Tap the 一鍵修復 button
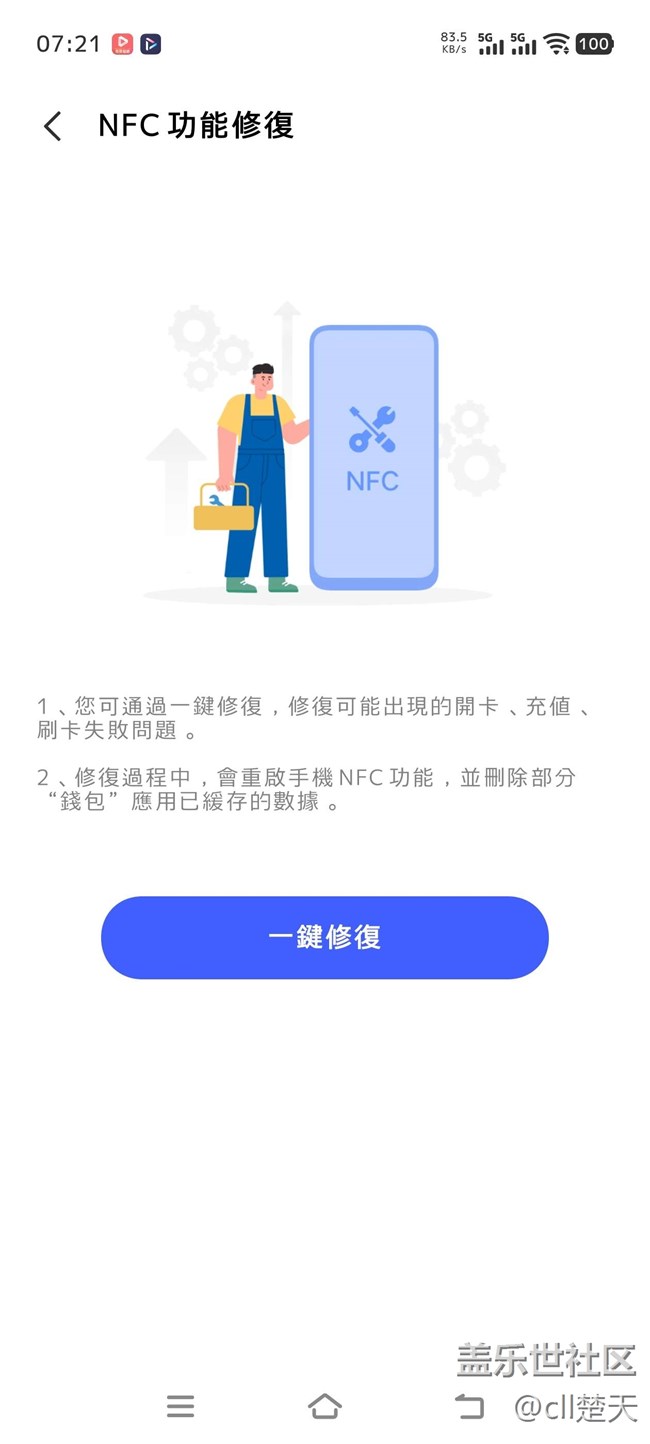The image size is (650, 1444). 324,937
